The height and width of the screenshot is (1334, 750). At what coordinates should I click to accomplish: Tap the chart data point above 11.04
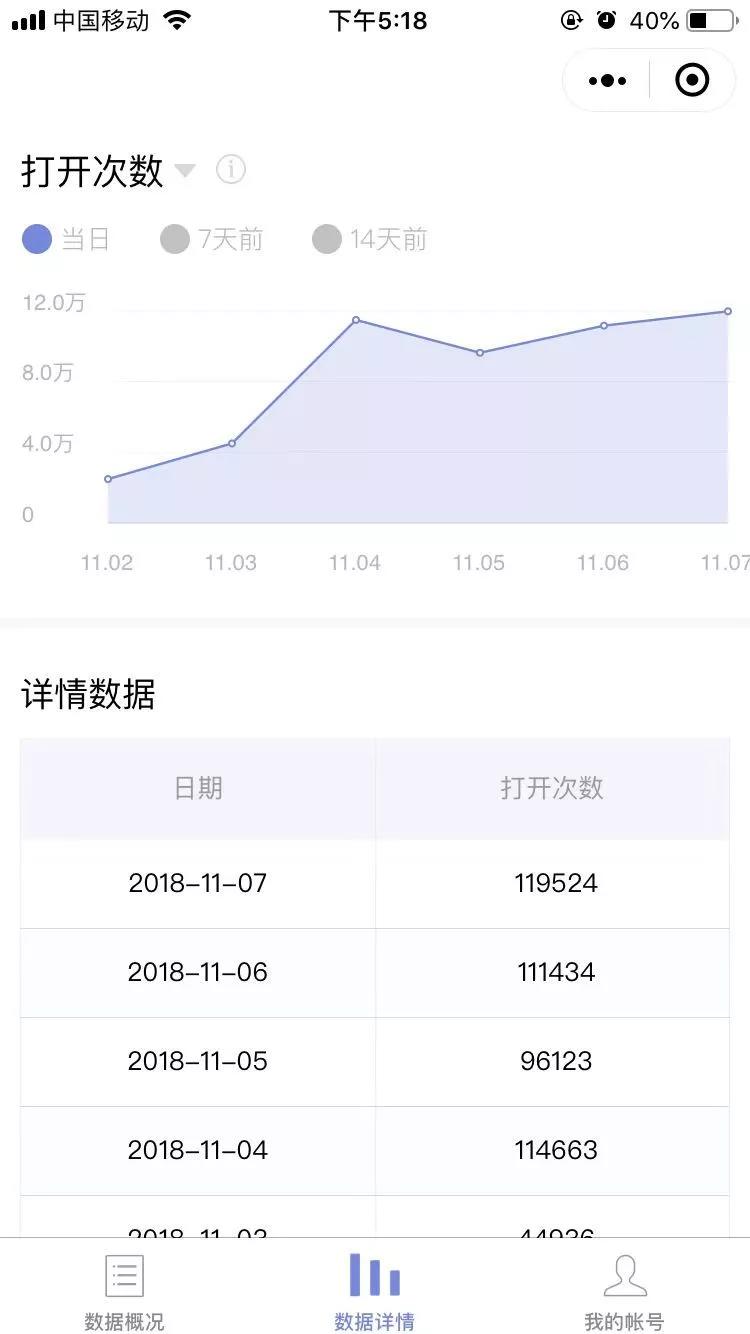click(356, 320)
